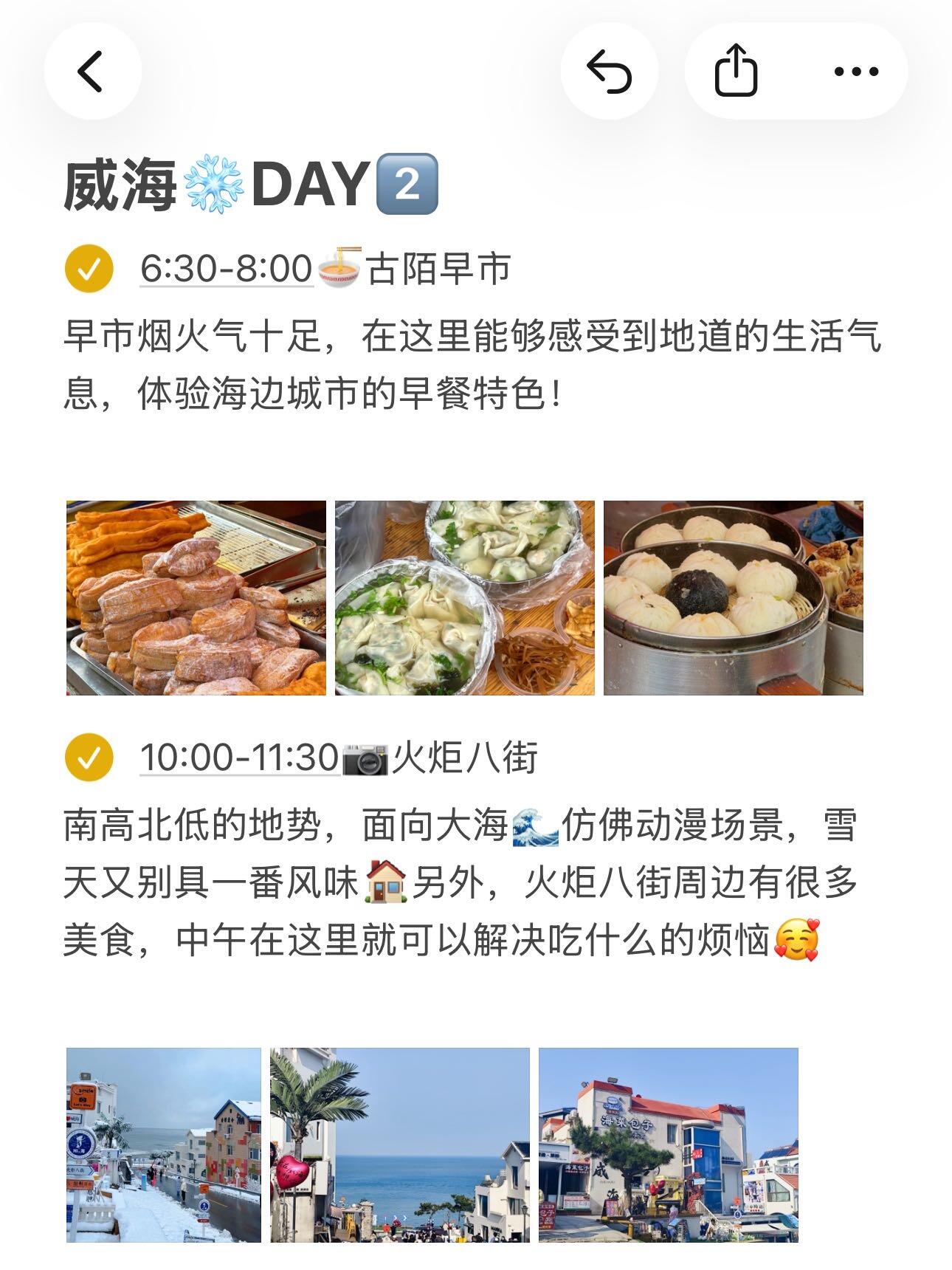Share this 威海 DAY 2 note
The height and width of the screenshot is (1270, 952).
[x=736, y=72]
